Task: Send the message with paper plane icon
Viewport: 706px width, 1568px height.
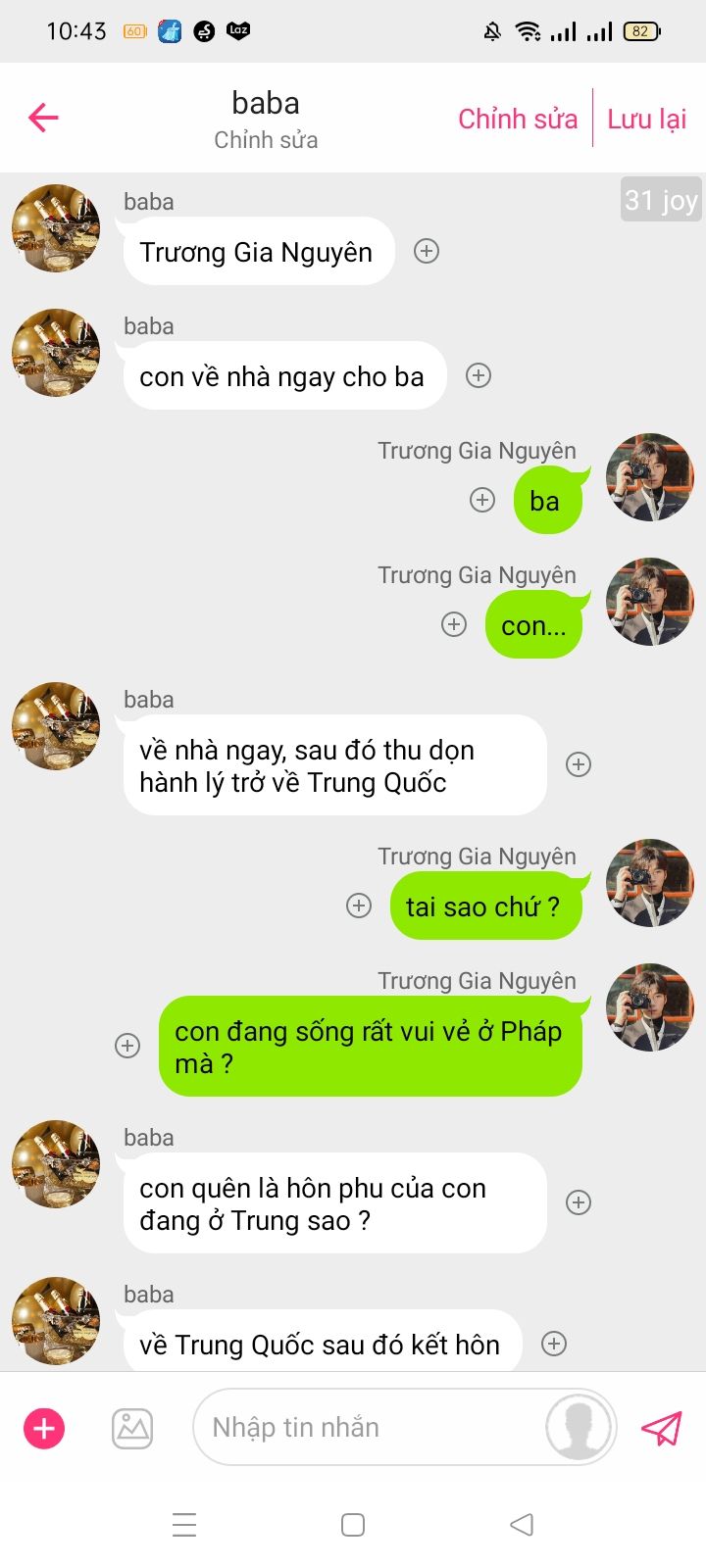Action: point(662,1428)
